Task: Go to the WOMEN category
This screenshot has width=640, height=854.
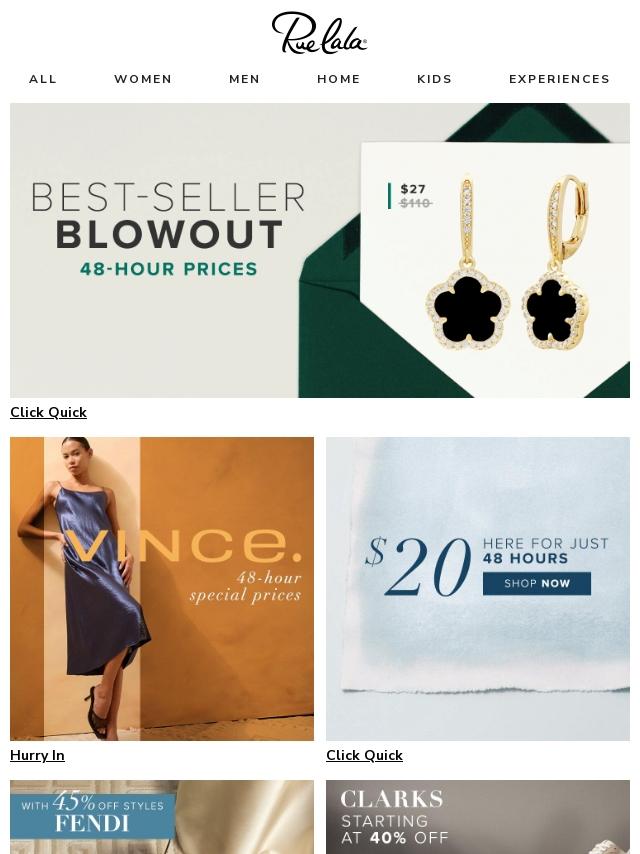Action: 143,79
